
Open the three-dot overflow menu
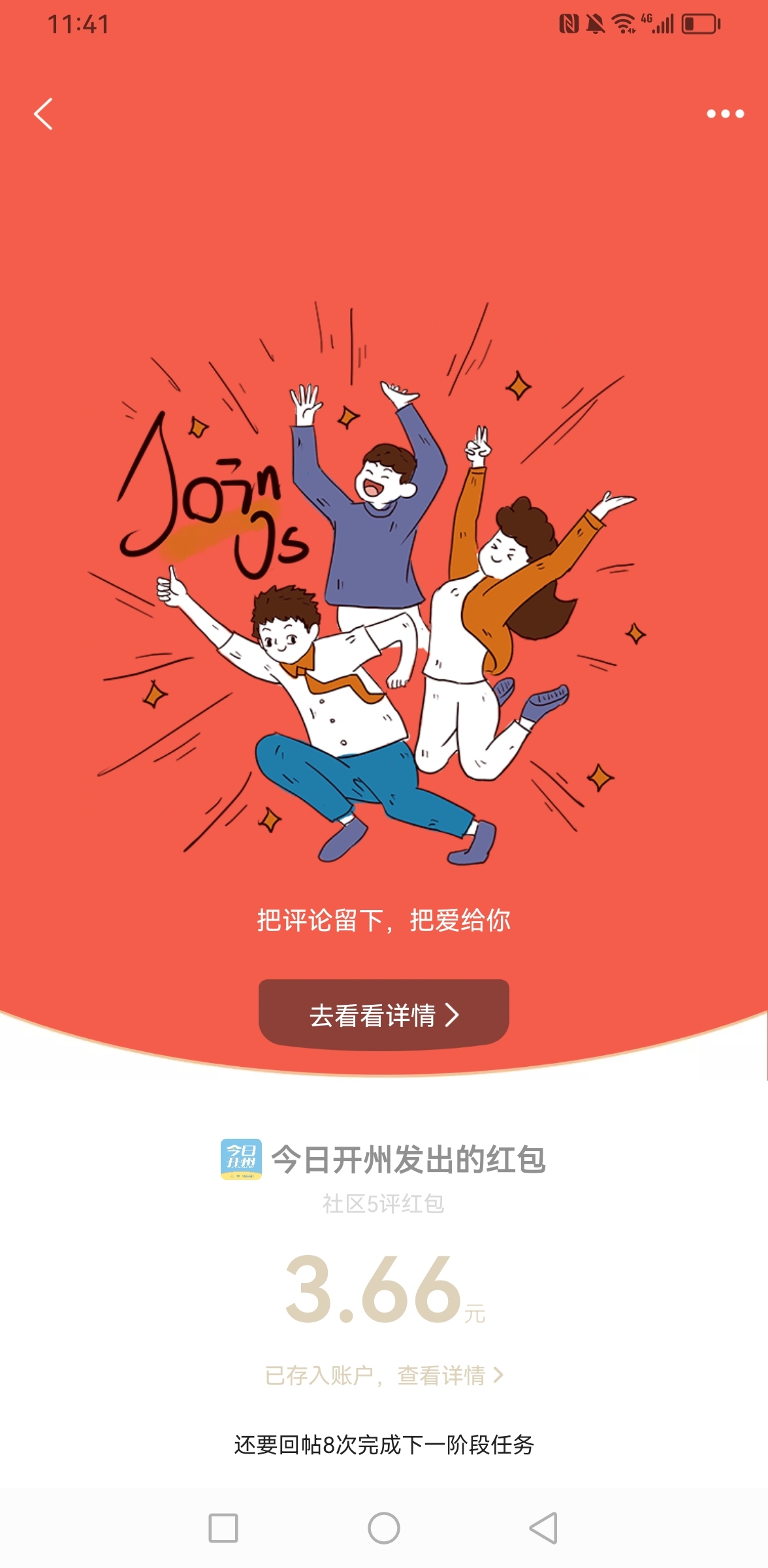(725, 114)
